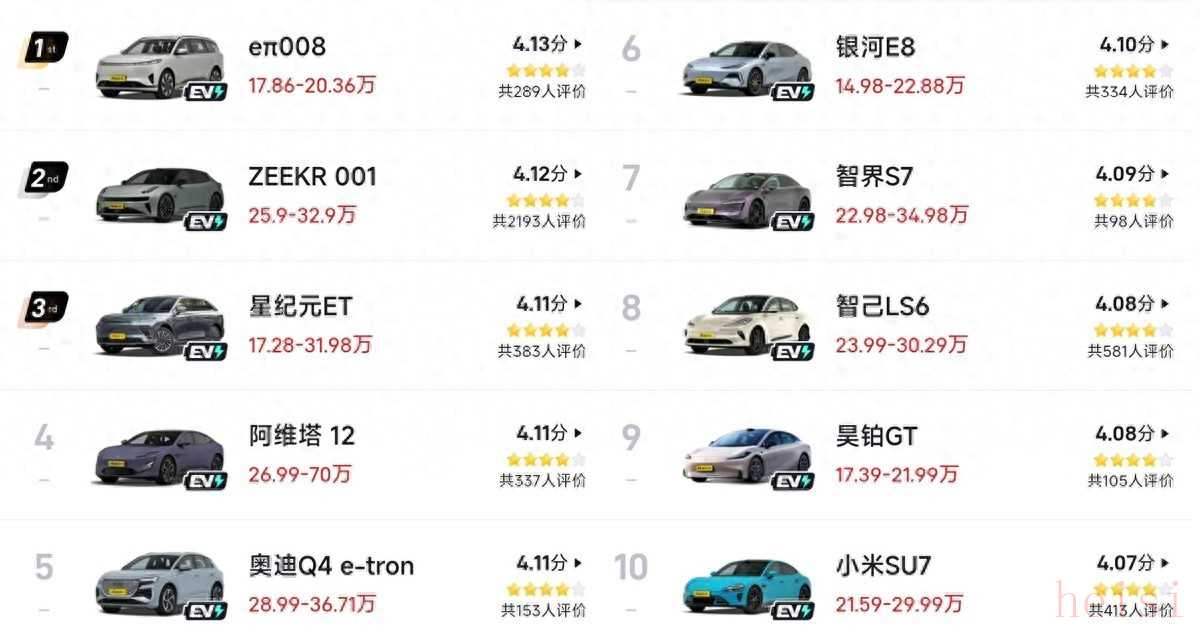The image size is (1200, 630).
Task: Tap the 4.09分 rating for 智界S7
Action: coord(1131,174)
